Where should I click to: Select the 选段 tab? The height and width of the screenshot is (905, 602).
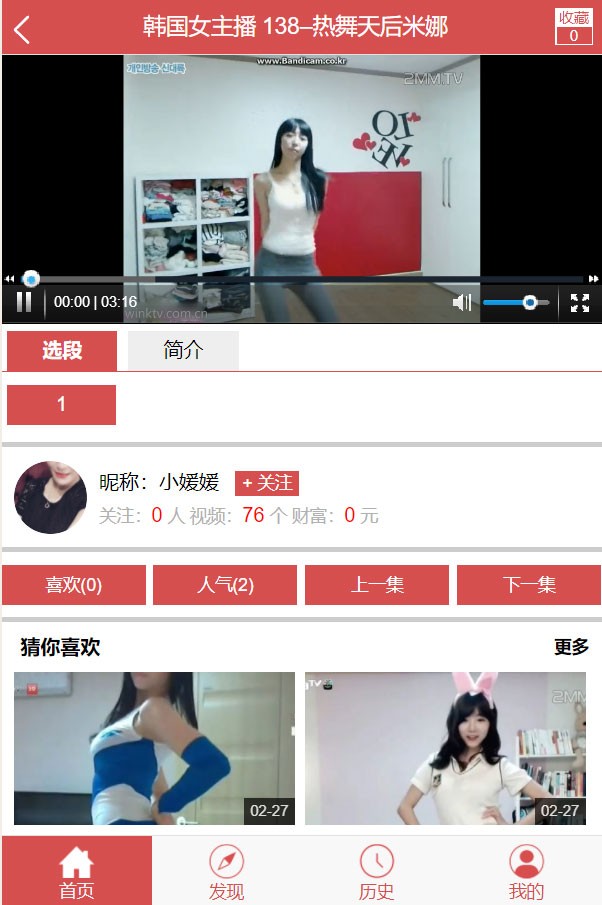(x=62, y=351)
